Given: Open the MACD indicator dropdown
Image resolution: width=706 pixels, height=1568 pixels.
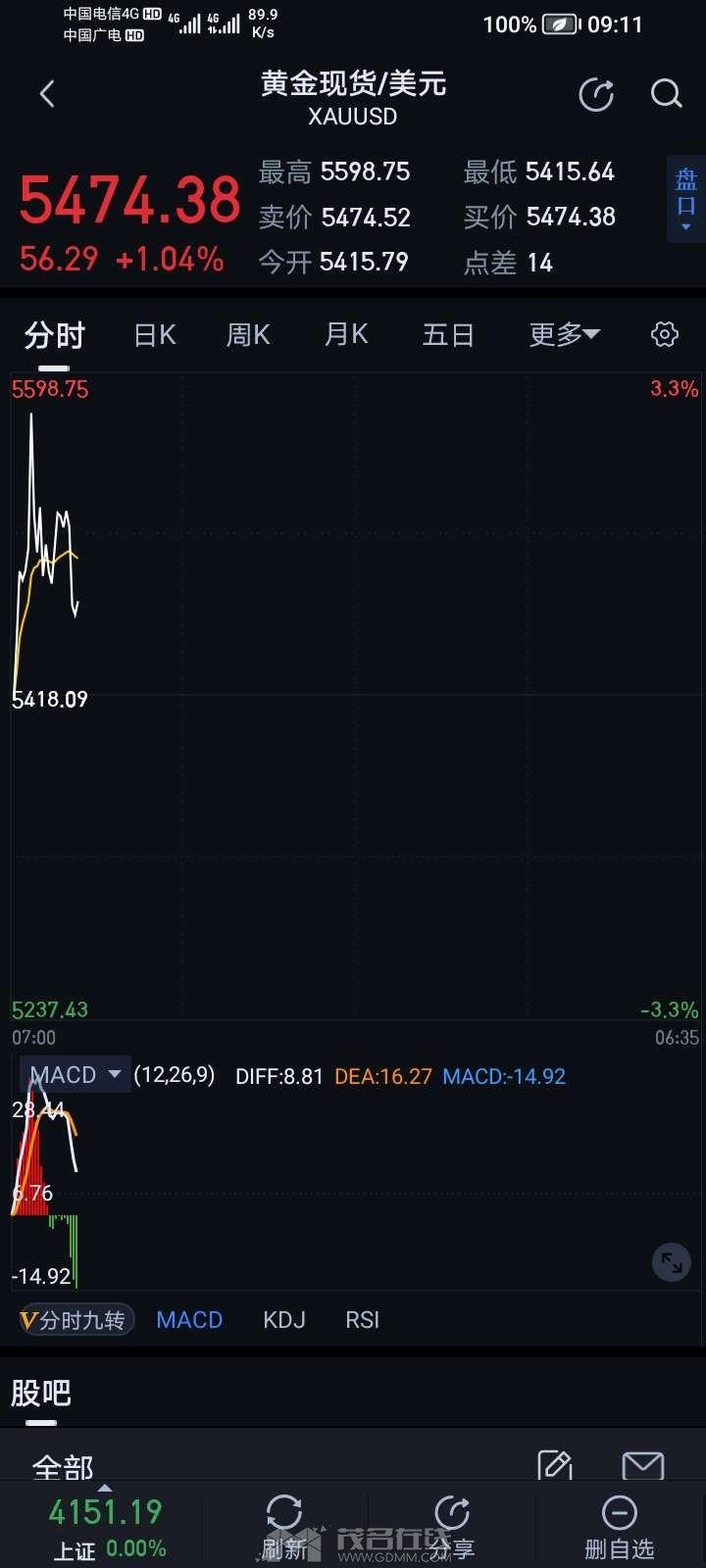Looking at the screenshot, I should 76,1075.
